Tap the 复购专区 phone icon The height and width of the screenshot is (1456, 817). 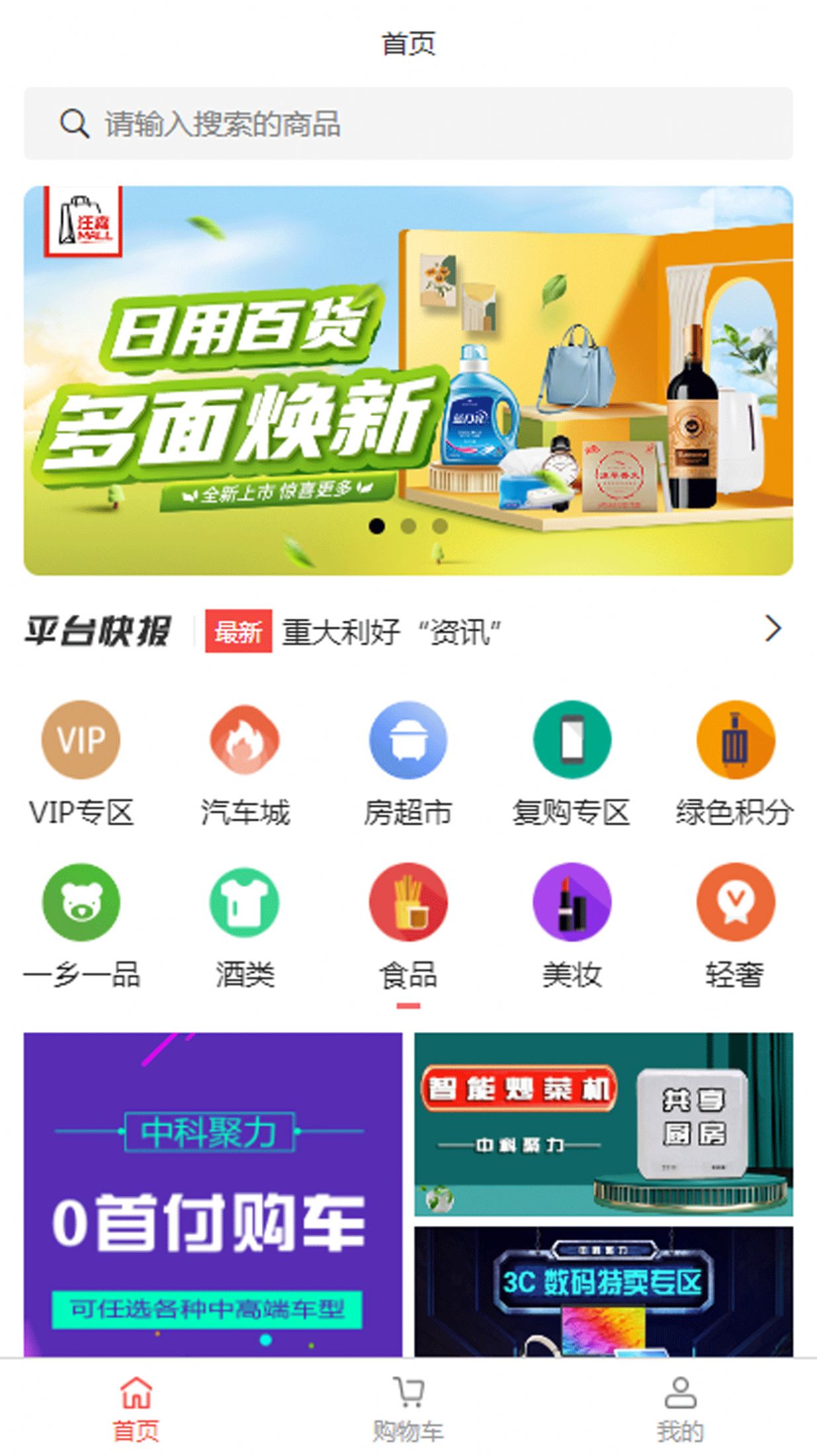click(x=573, y=741)
